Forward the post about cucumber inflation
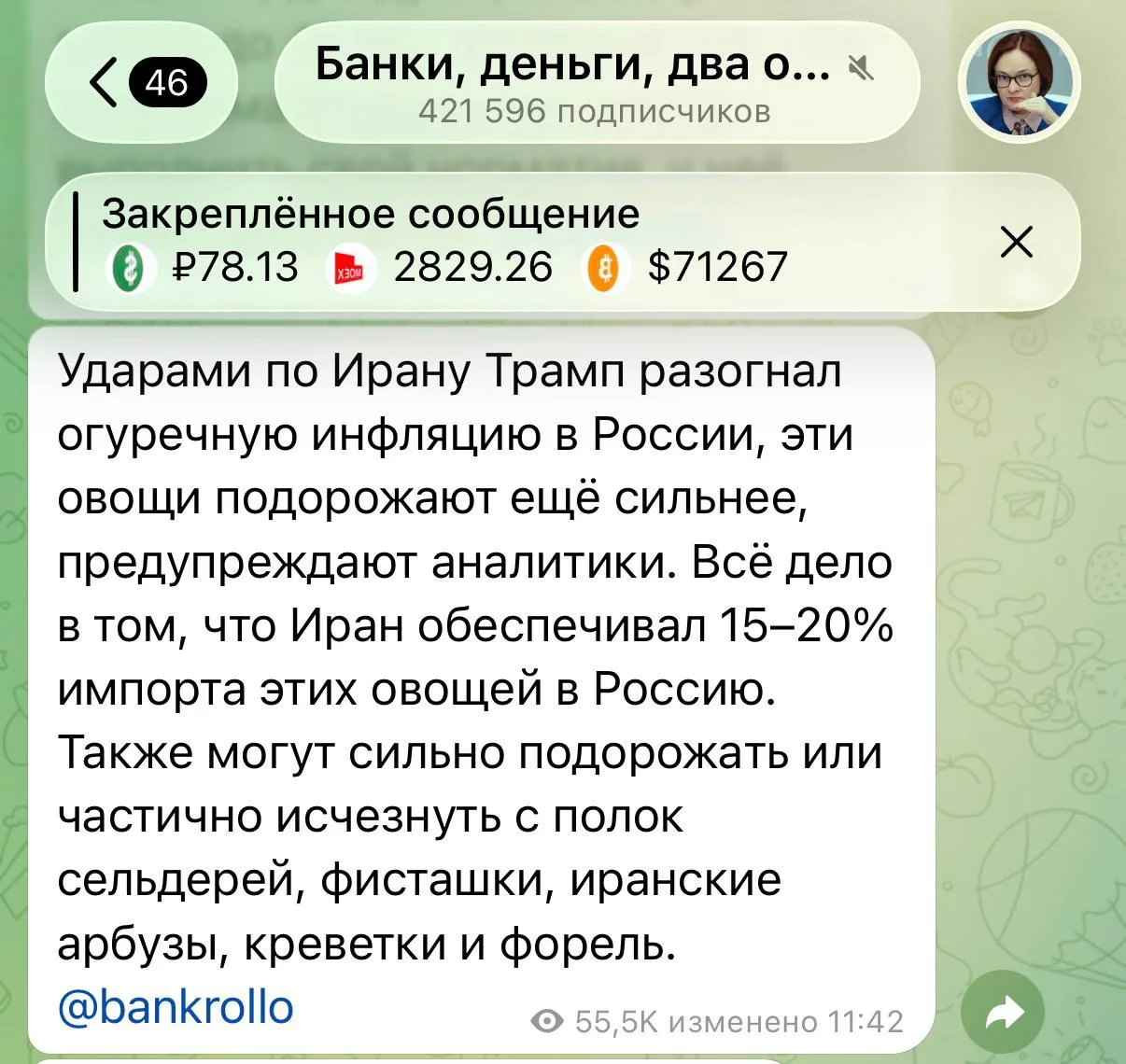Screen dimensions: 1126x1064 (x=1005, y=1013)
